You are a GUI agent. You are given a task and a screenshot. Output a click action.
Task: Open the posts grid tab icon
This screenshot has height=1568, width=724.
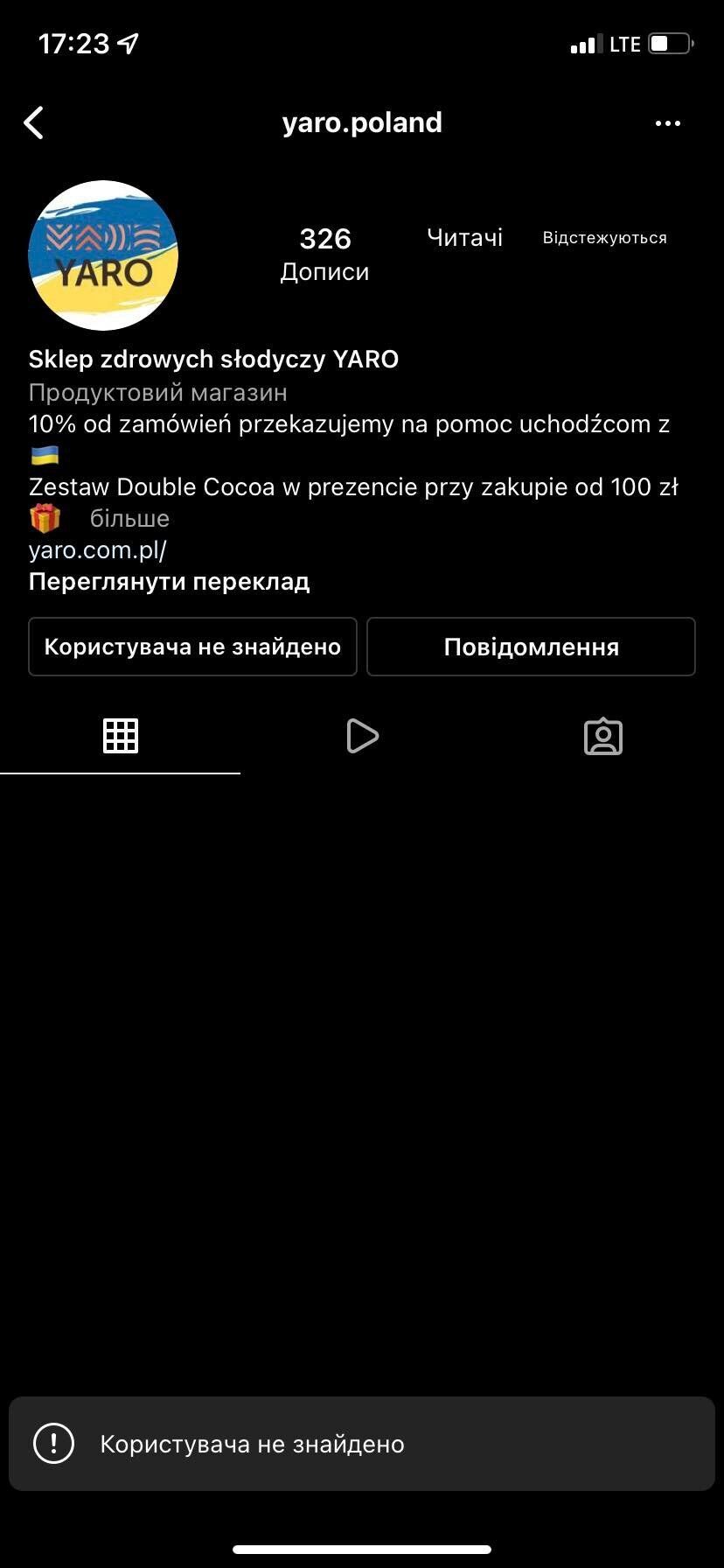point(121,736)
